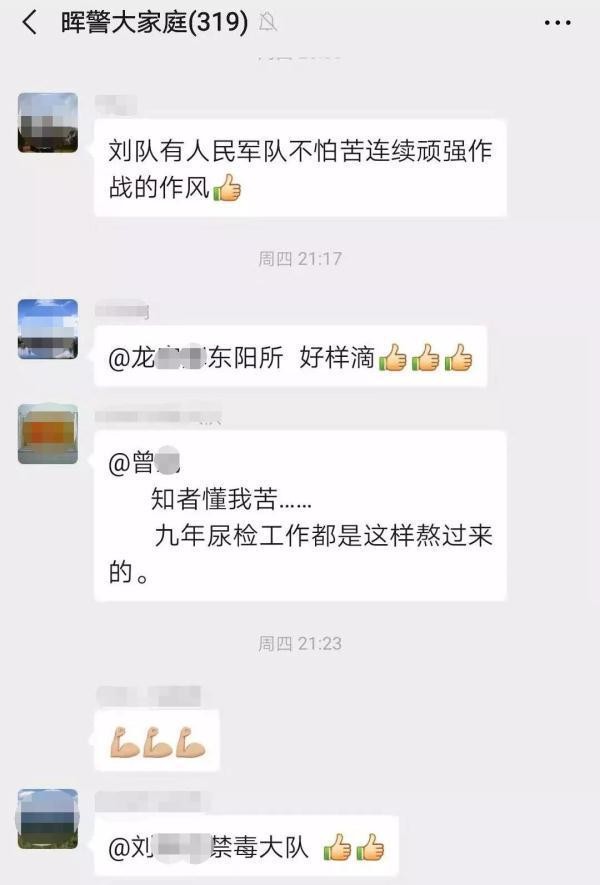
Task: Open the group chat overflow menu
Action: click(x=558, y=22)
